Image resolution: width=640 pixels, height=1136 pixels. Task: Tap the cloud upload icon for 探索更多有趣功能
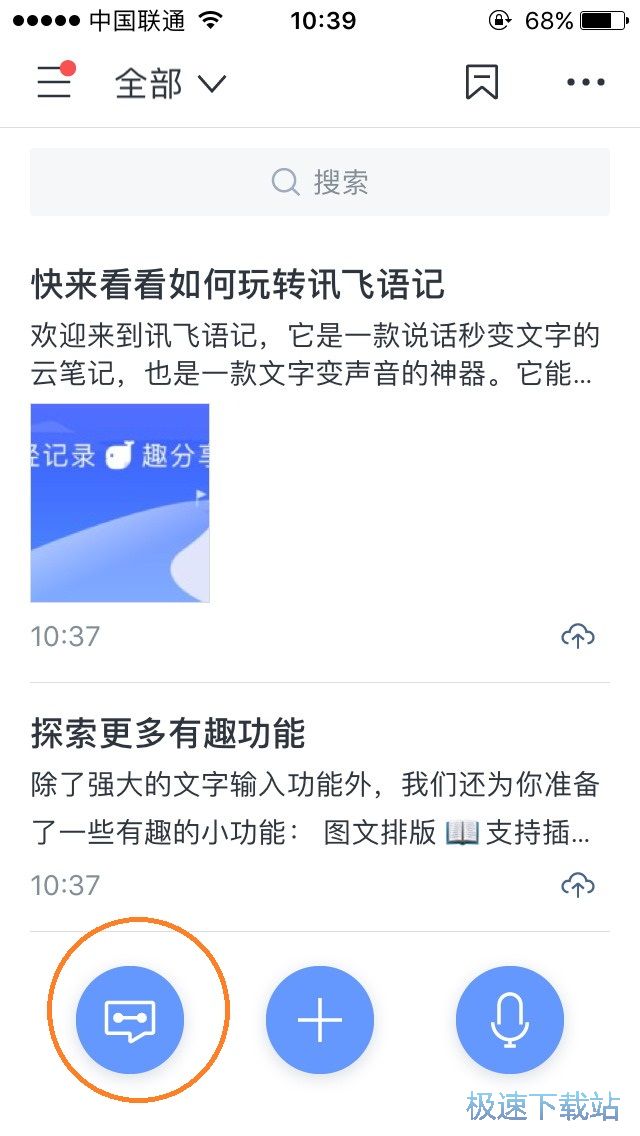[x=577, y=884]
